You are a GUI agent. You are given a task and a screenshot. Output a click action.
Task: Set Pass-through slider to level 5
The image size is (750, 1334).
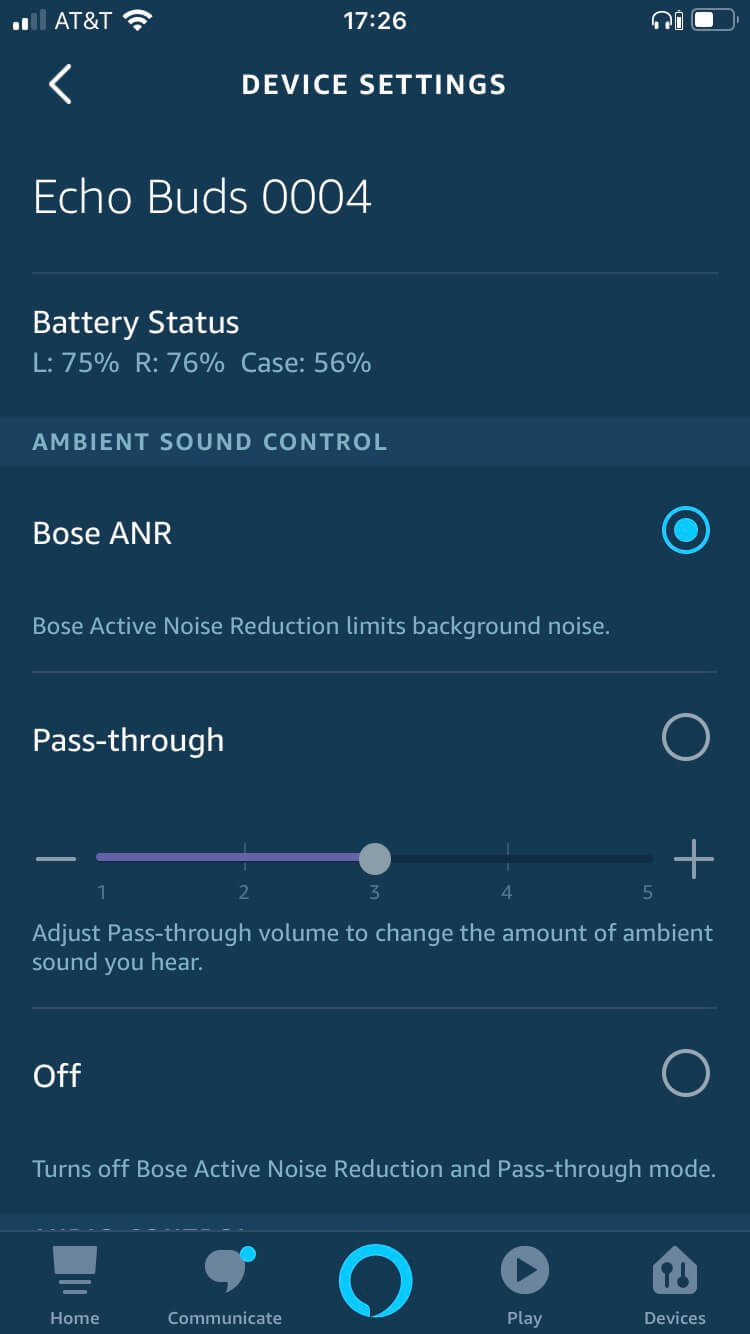(x=648, y=859)
